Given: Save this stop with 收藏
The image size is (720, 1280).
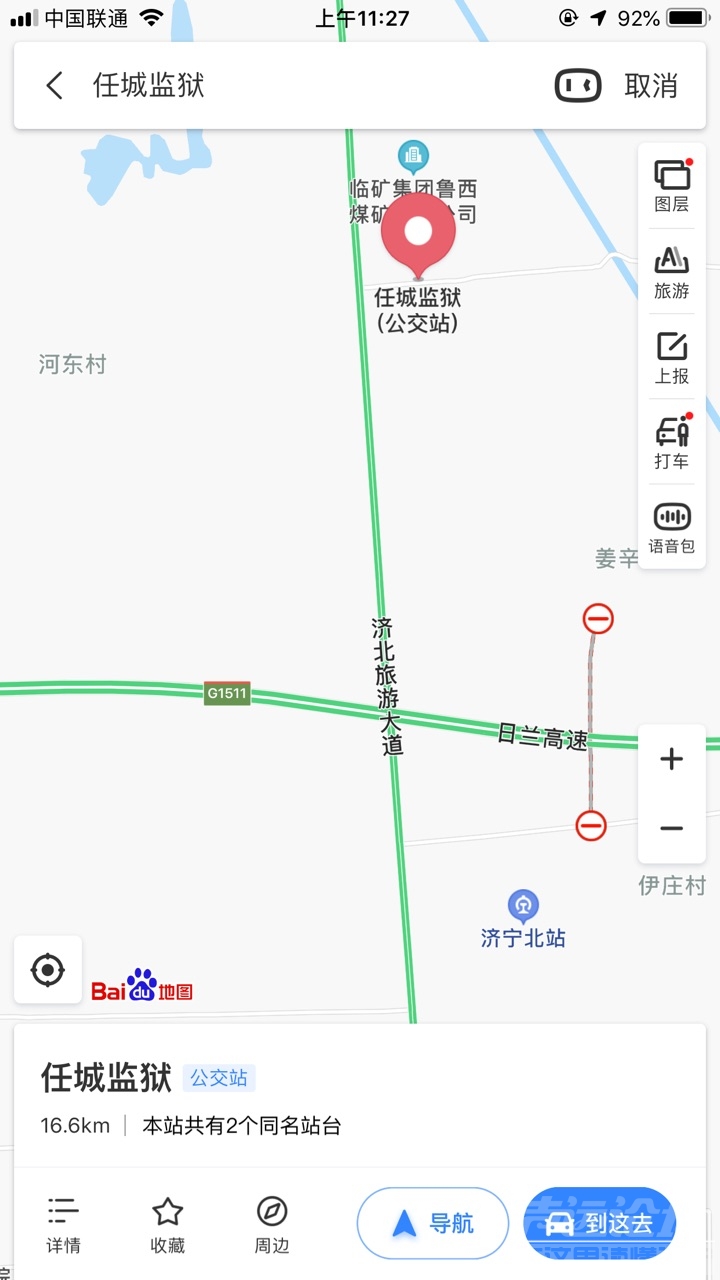Looking at the screenshot, I should (x=167, y=1224).
